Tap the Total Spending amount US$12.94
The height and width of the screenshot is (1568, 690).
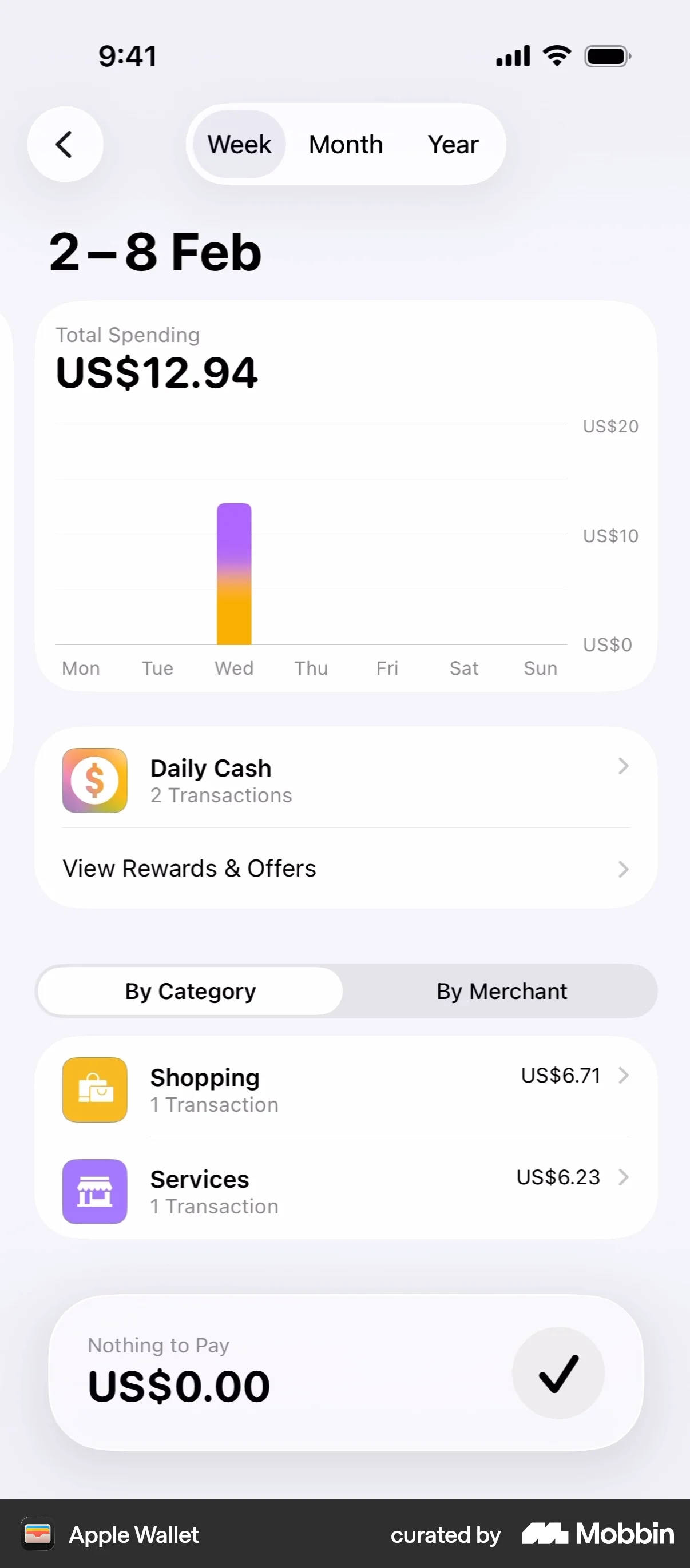tap(157, 372)
